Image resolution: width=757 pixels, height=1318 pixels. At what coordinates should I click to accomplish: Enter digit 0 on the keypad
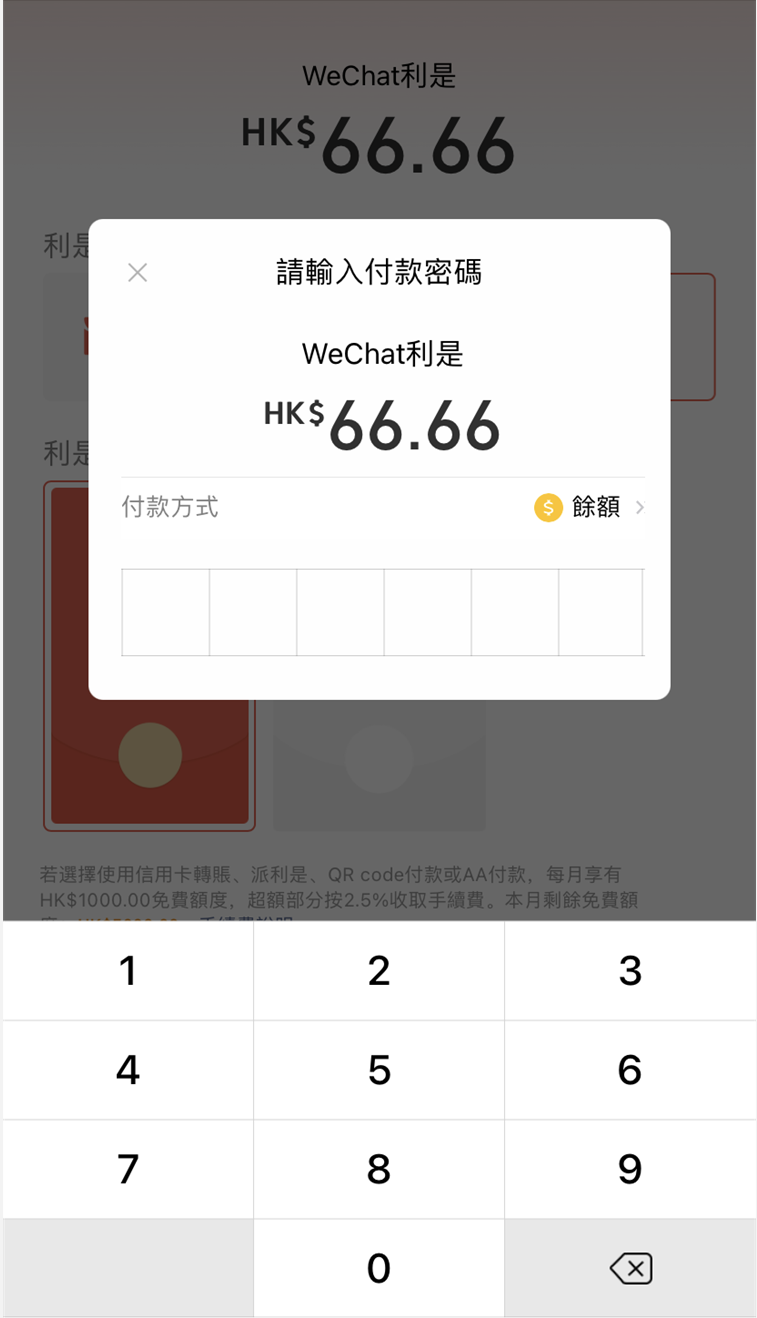(378, 1268)
